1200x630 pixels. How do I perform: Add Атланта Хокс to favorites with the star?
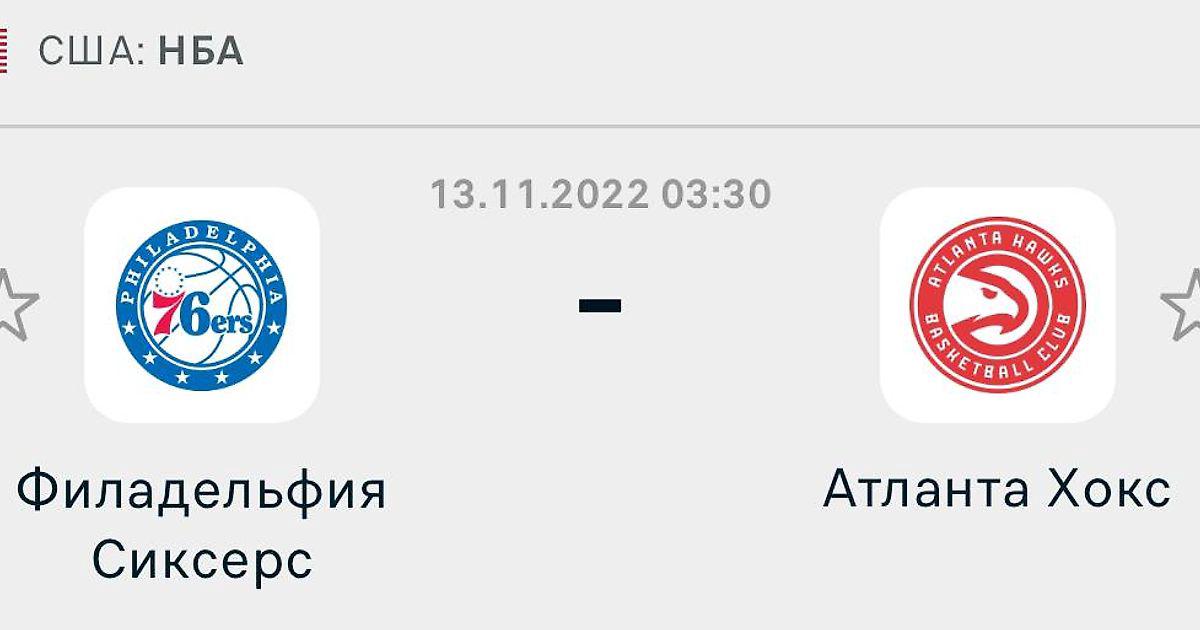click(x=1184, y=304)
